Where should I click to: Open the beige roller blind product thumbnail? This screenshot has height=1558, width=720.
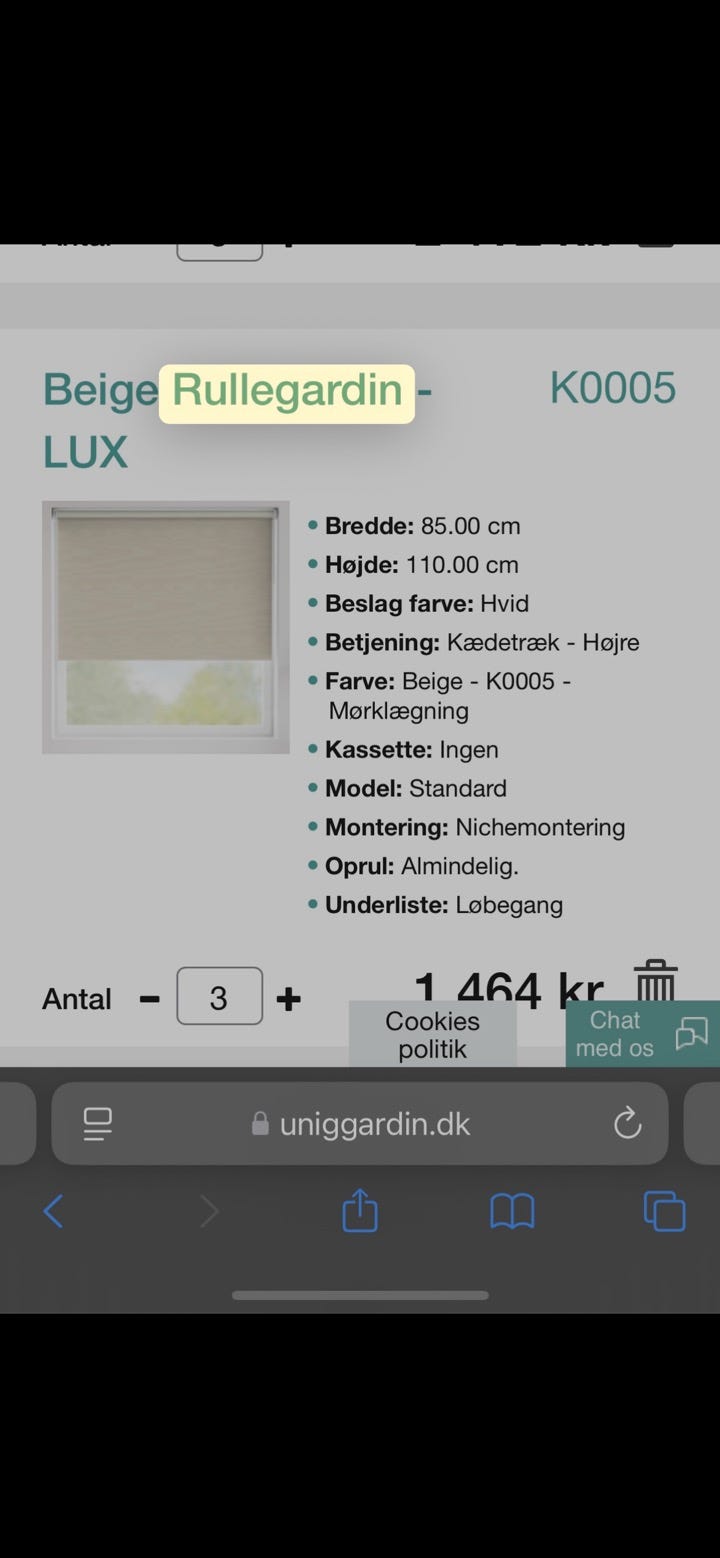pos(165,625)
